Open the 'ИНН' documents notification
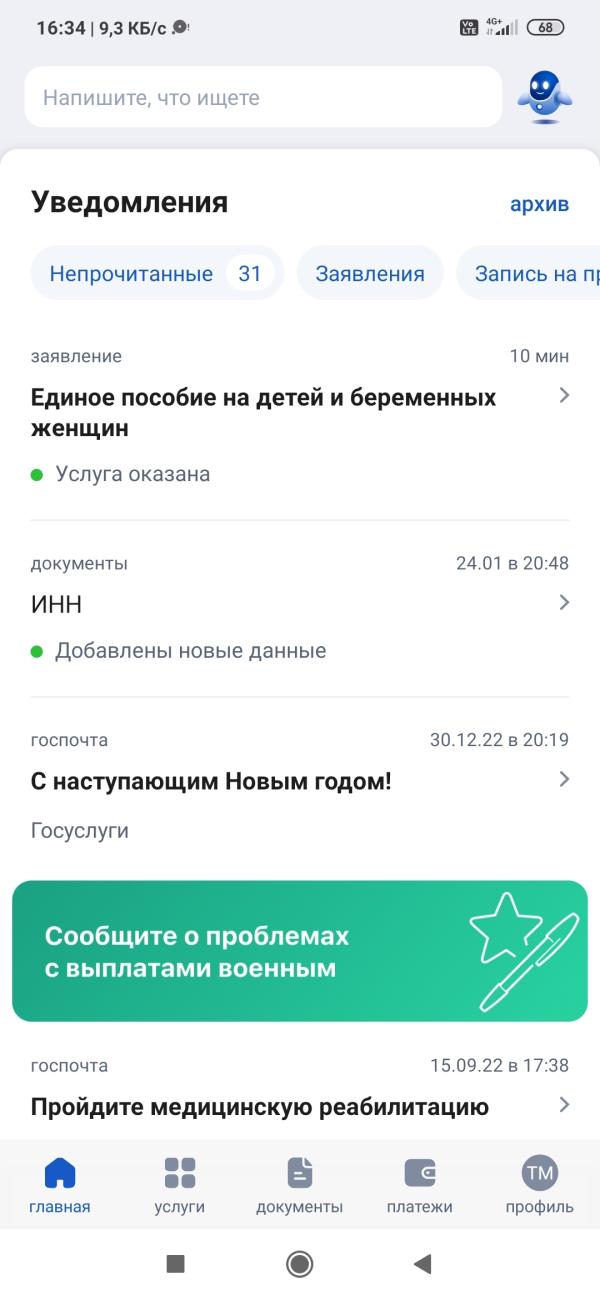This screenshot has height=1299, width=600. click(290, 604)
